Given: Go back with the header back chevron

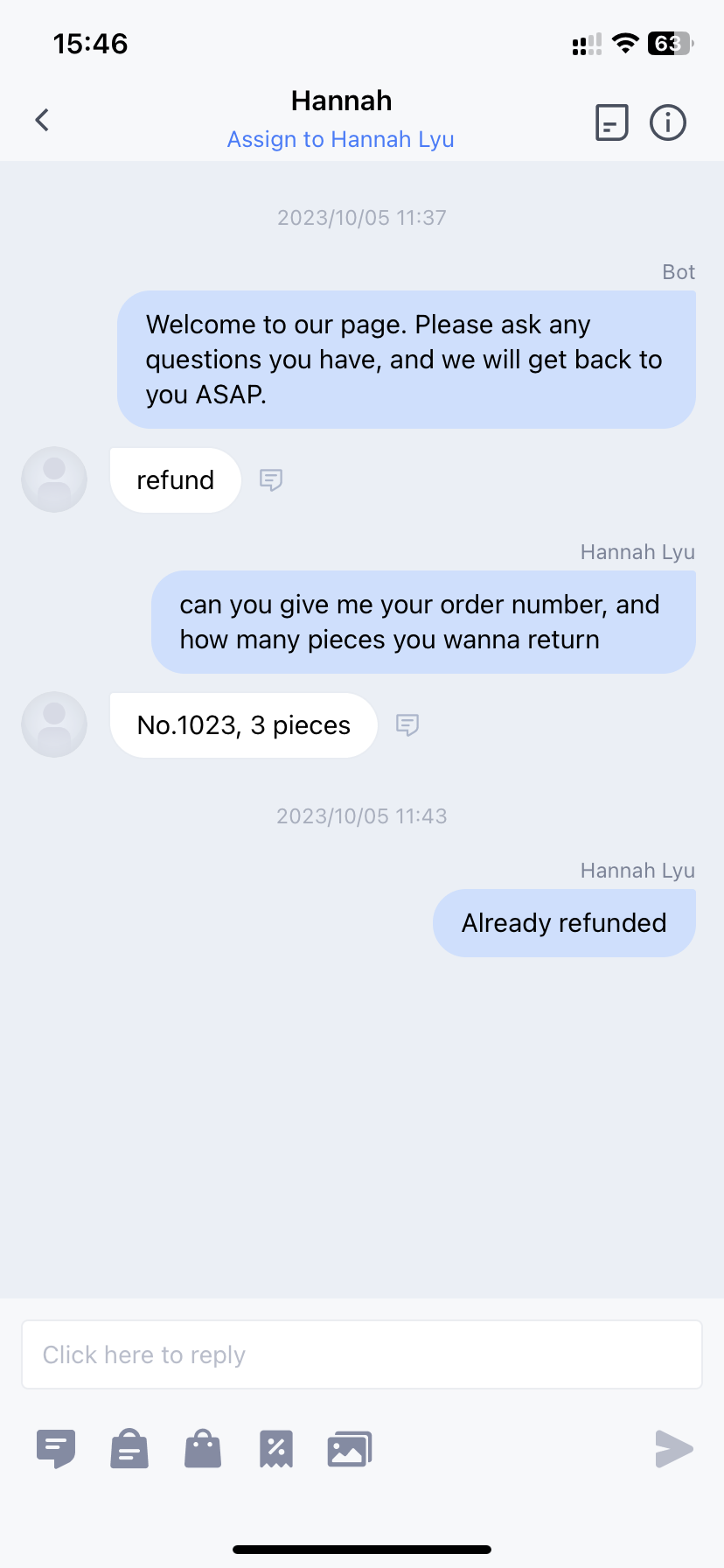Looking at the screenshot, I should click(41, 120).
